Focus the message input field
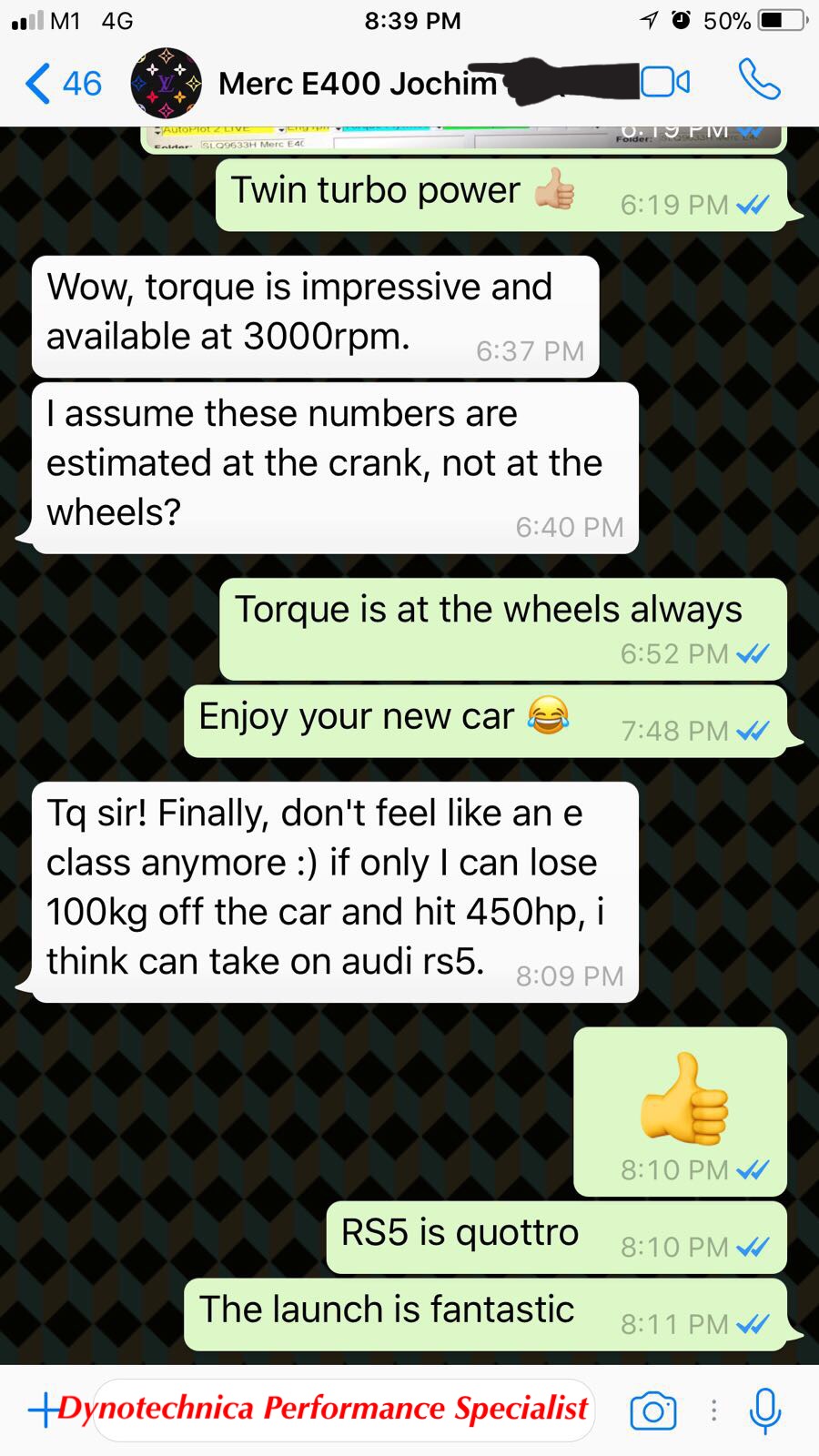This screenshot has height=1456, width=819. [x=344, y=1410]
